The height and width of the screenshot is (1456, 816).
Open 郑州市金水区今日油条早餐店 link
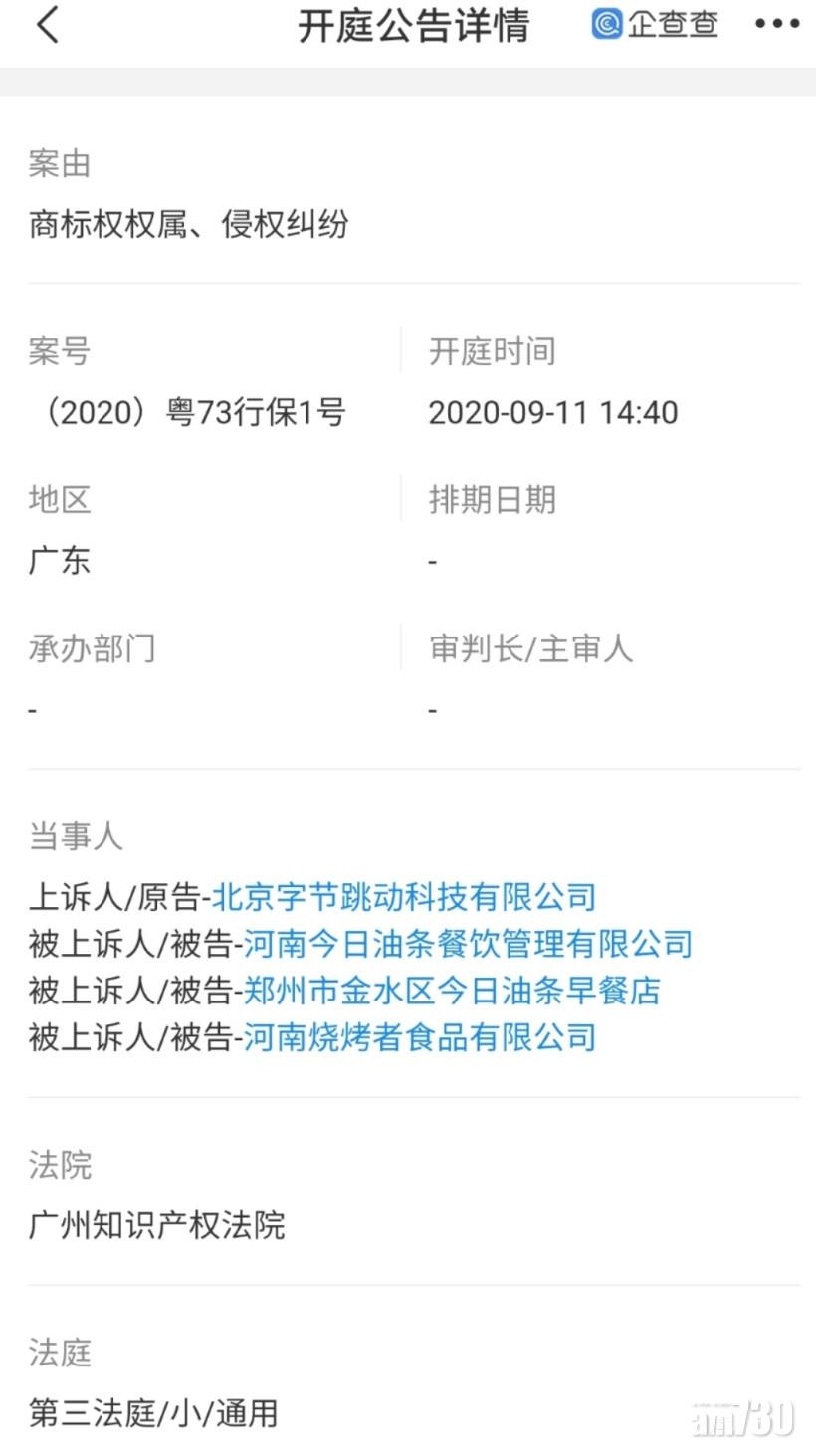pos(452,991)
